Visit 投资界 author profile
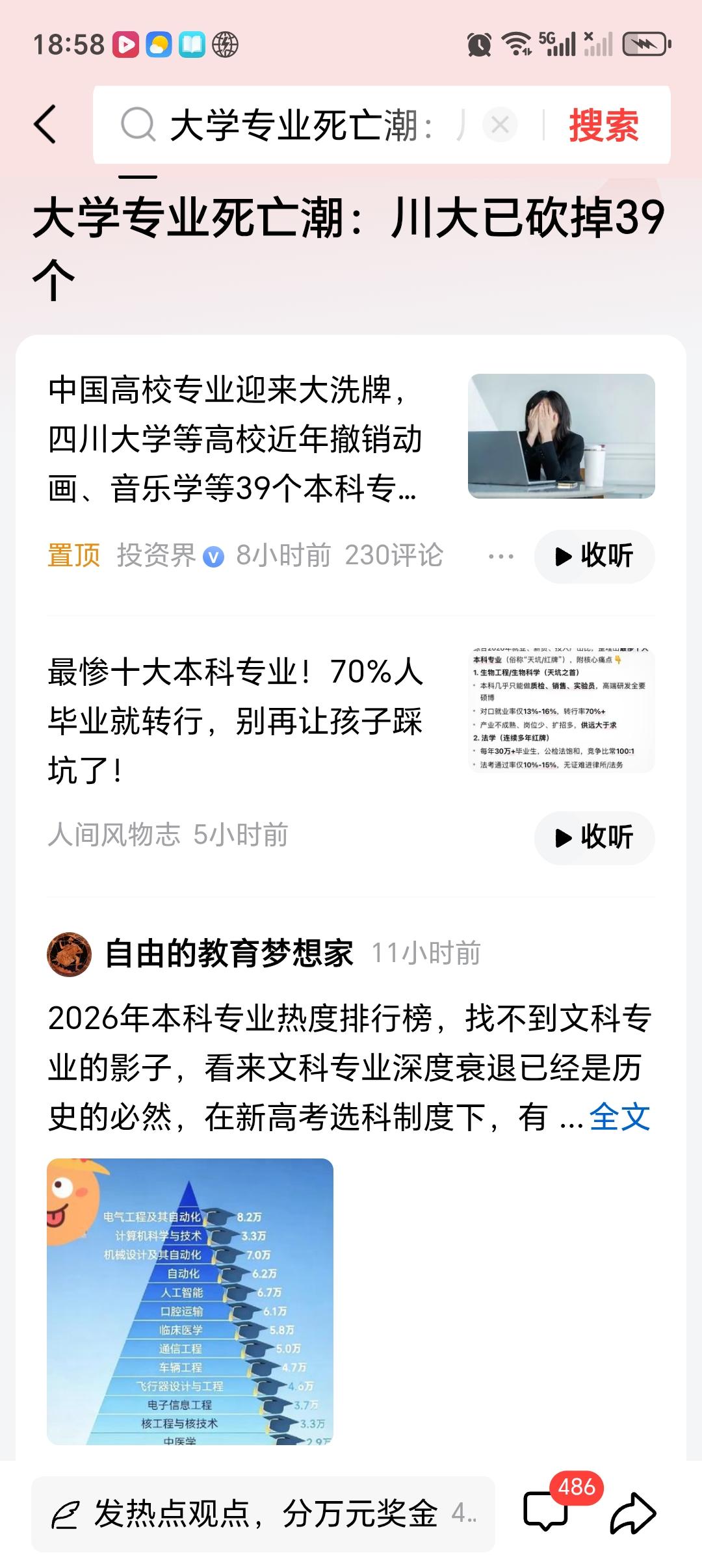 click(158, 556)
